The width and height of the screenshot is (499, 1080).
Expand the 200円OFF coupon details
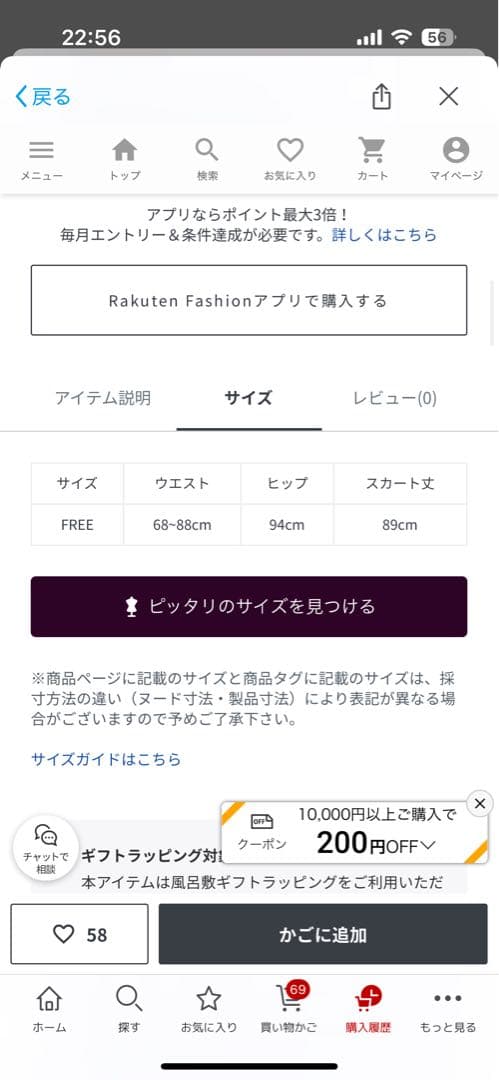point(354,832)
